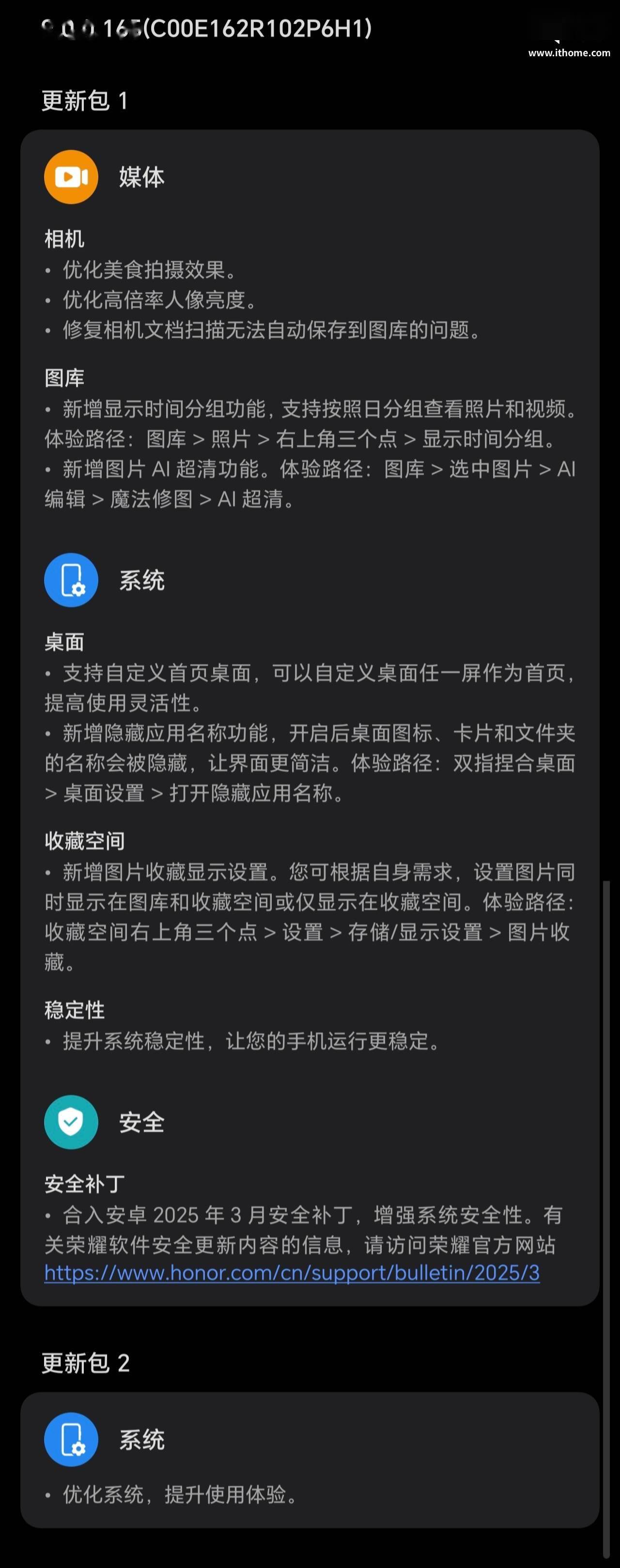Open the honor.com security bulletin link

coord(292,1273)
